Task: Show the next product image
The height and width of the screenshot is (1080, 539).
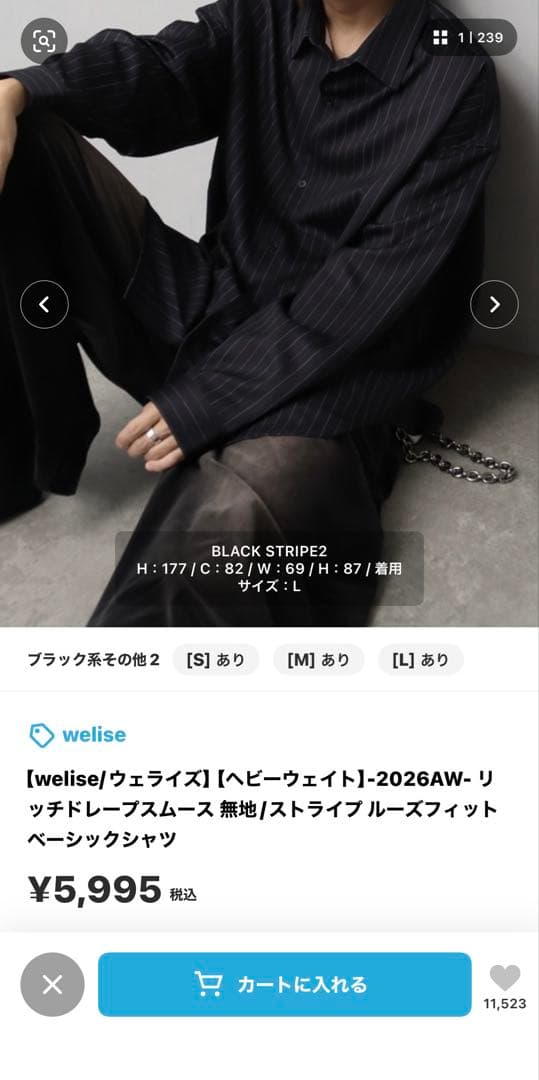Action: [494, 304]
